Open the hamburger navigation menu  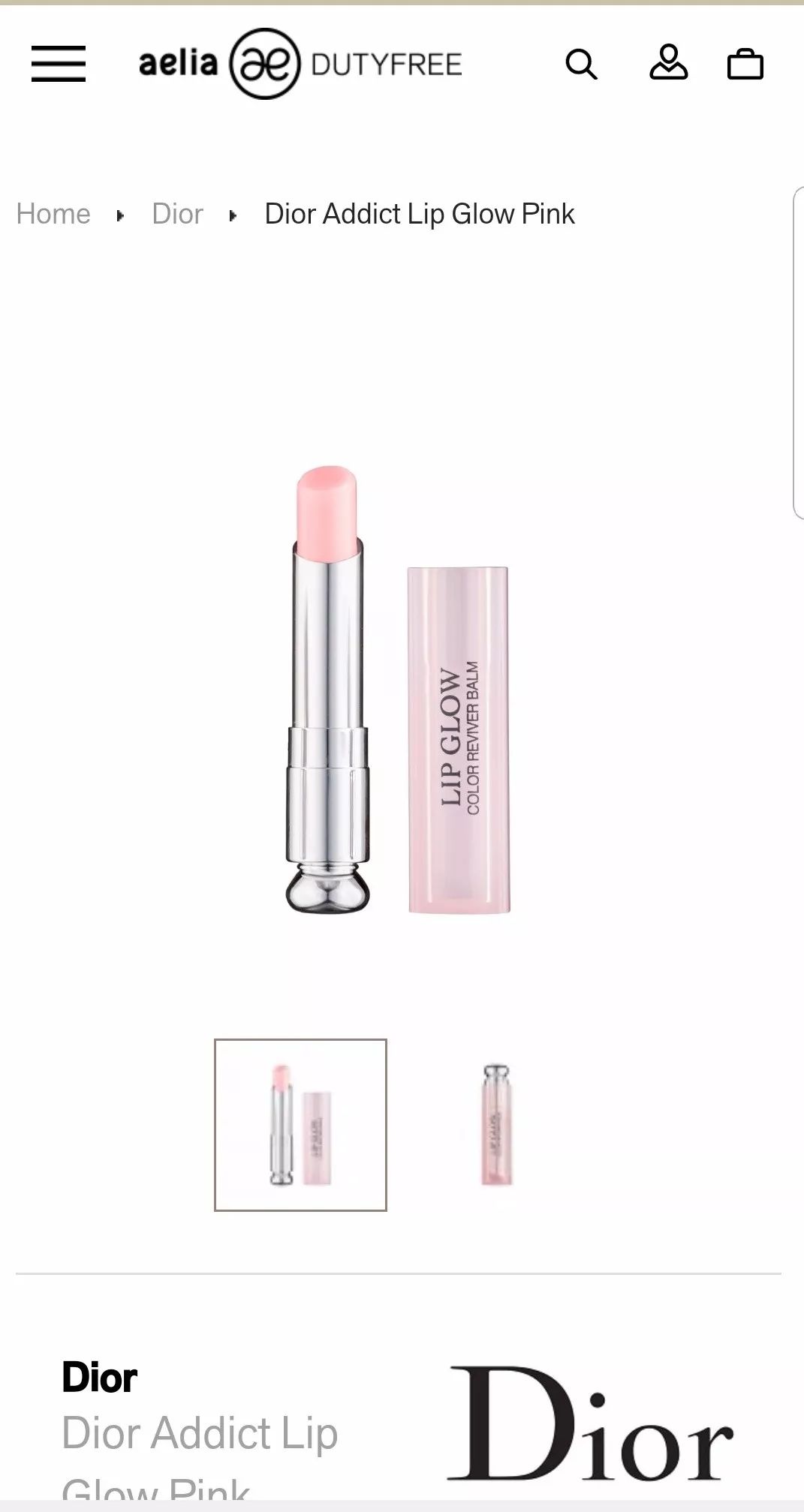click(x=59, y=63)
